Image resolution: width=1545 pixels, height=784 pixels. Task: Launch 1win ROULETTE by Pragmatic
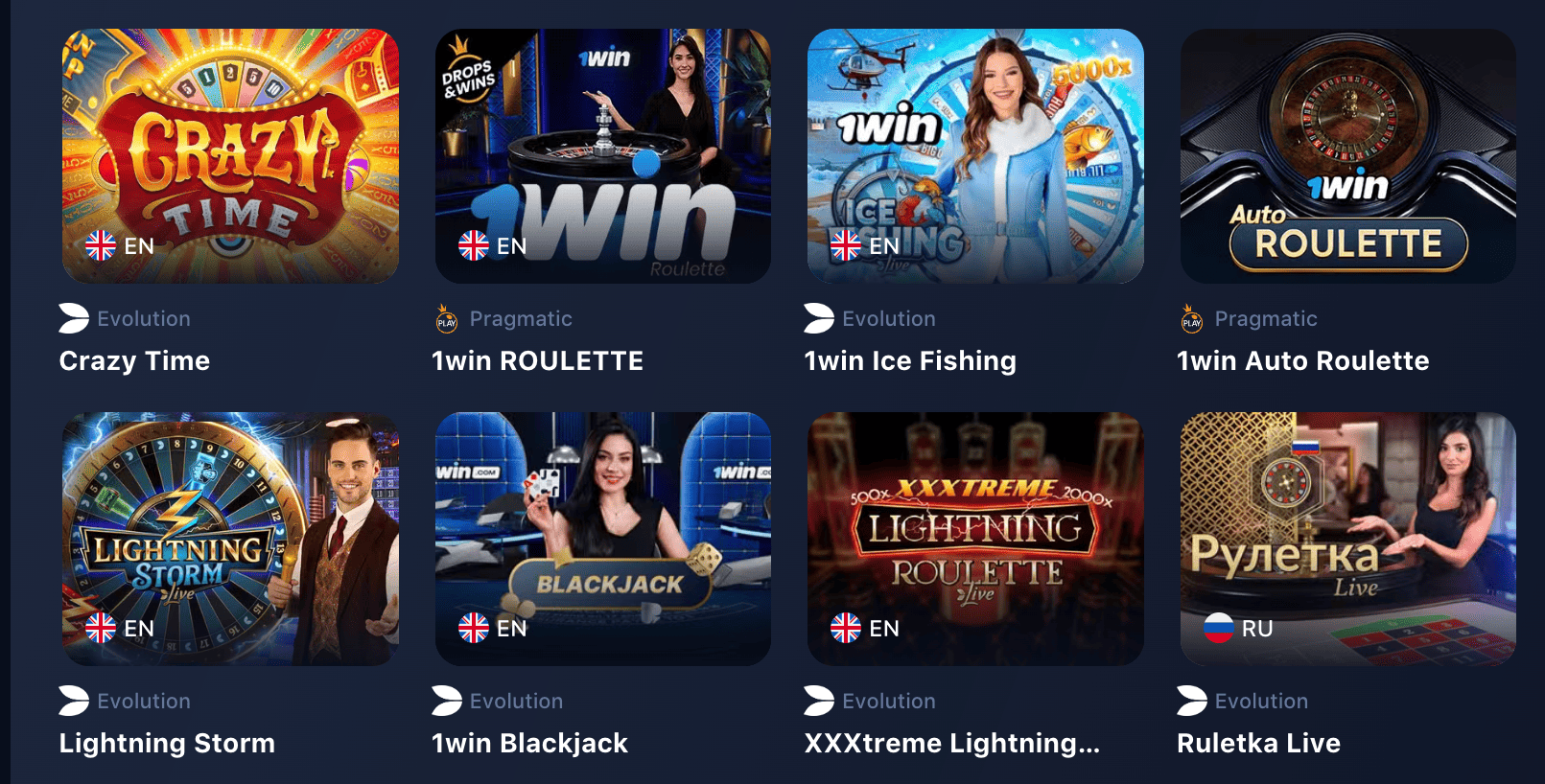coord(602,156)
